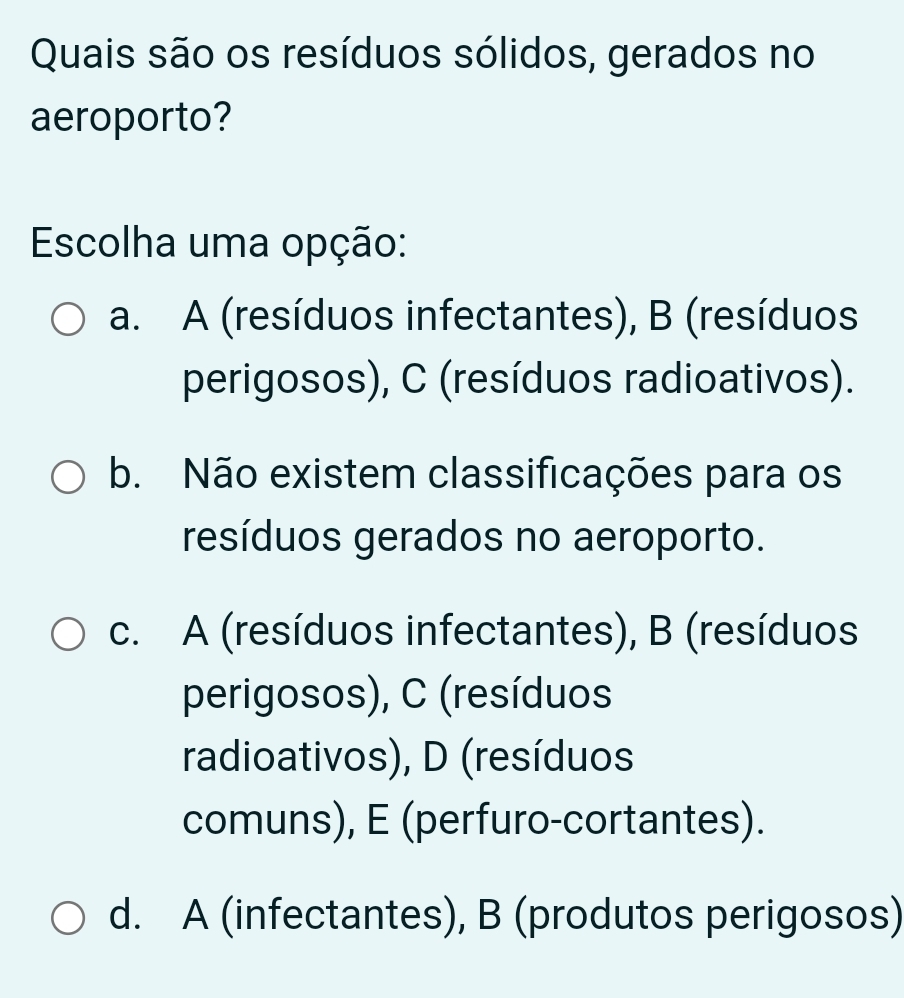This screenshot has width=904, height=998.
Task: Select option a ending with C (resíduos radioativos)
Action: [x=68, y=319]
